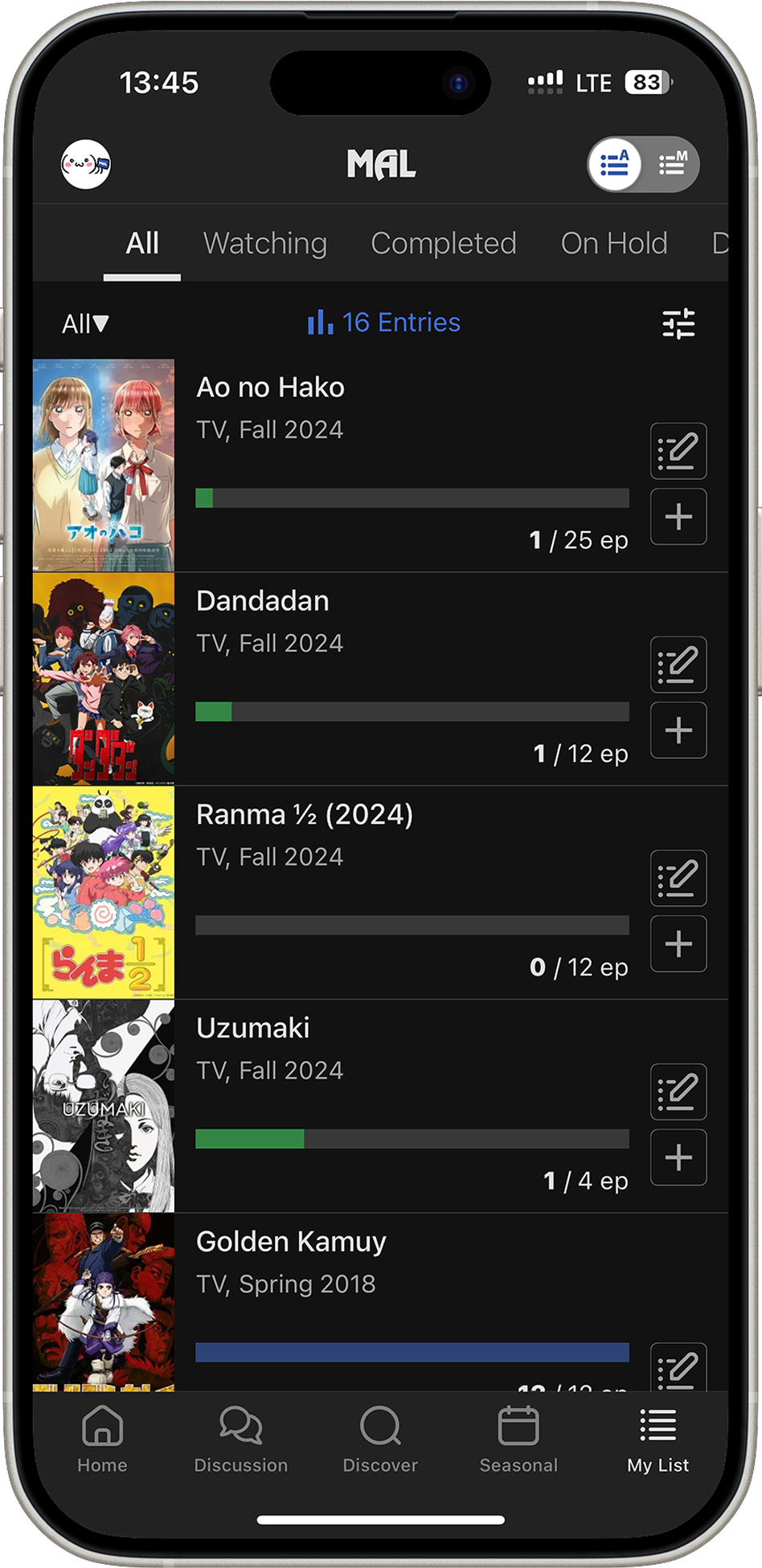Image resolution: width=762 pixels, height=1568 pixels.
Task: Switch to the manga list view
Action: click(x=671, y=164)
